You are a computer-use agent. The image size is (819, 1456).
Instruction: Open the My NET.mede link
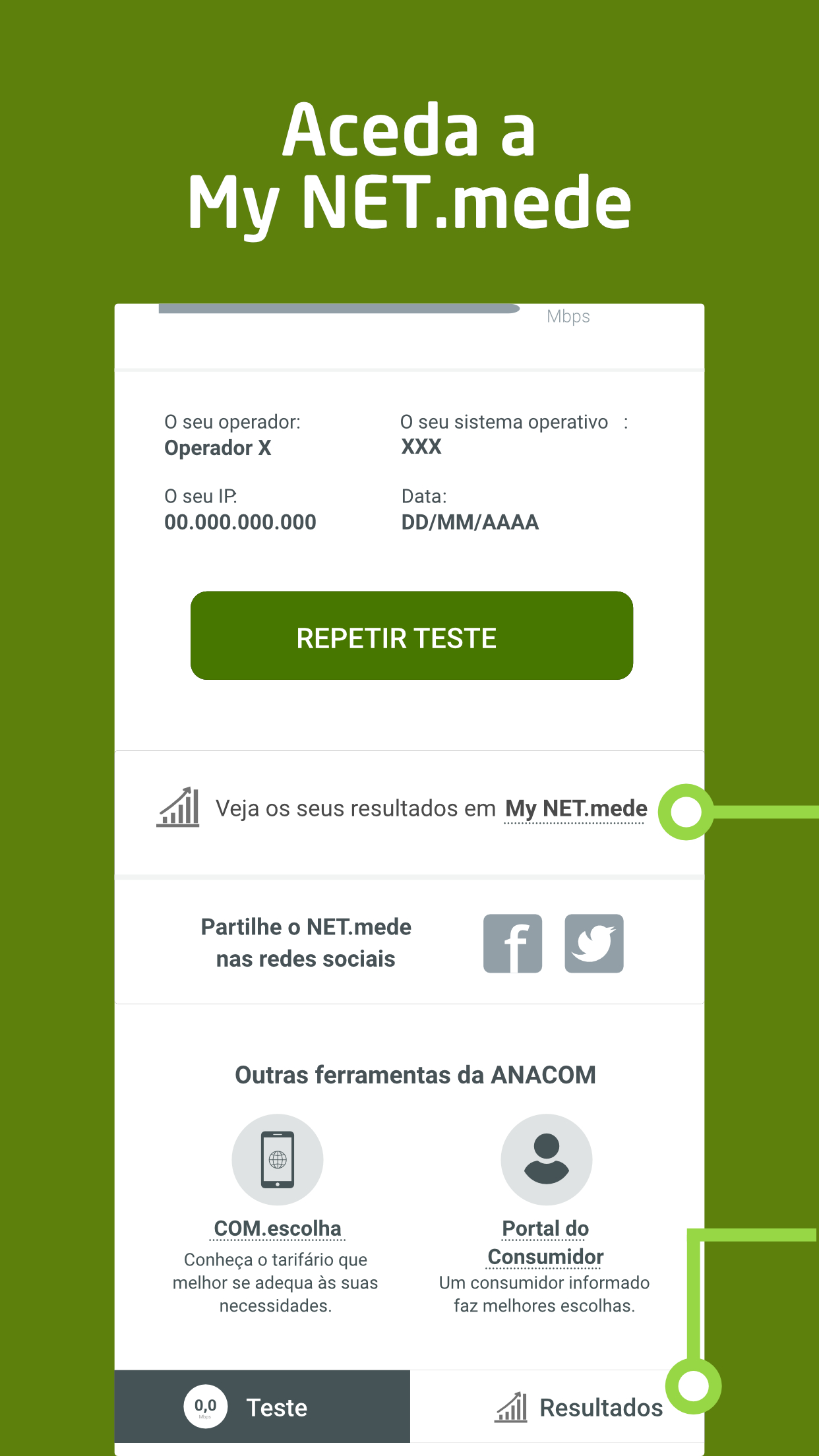point(575,808)
